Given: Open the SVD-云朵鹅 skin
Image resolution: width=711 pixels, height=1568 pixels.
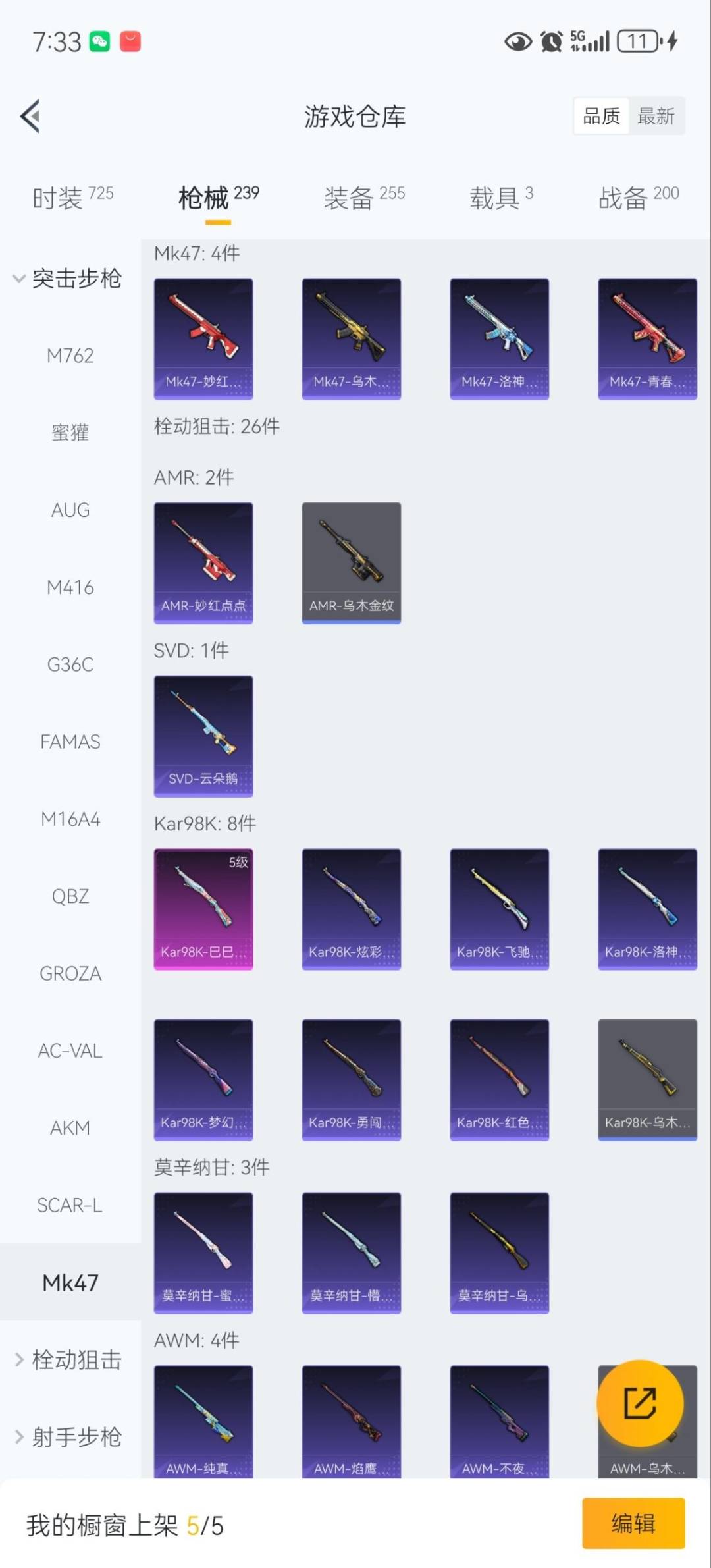Looking at the screenshot, I should click(x=203, y=736).
